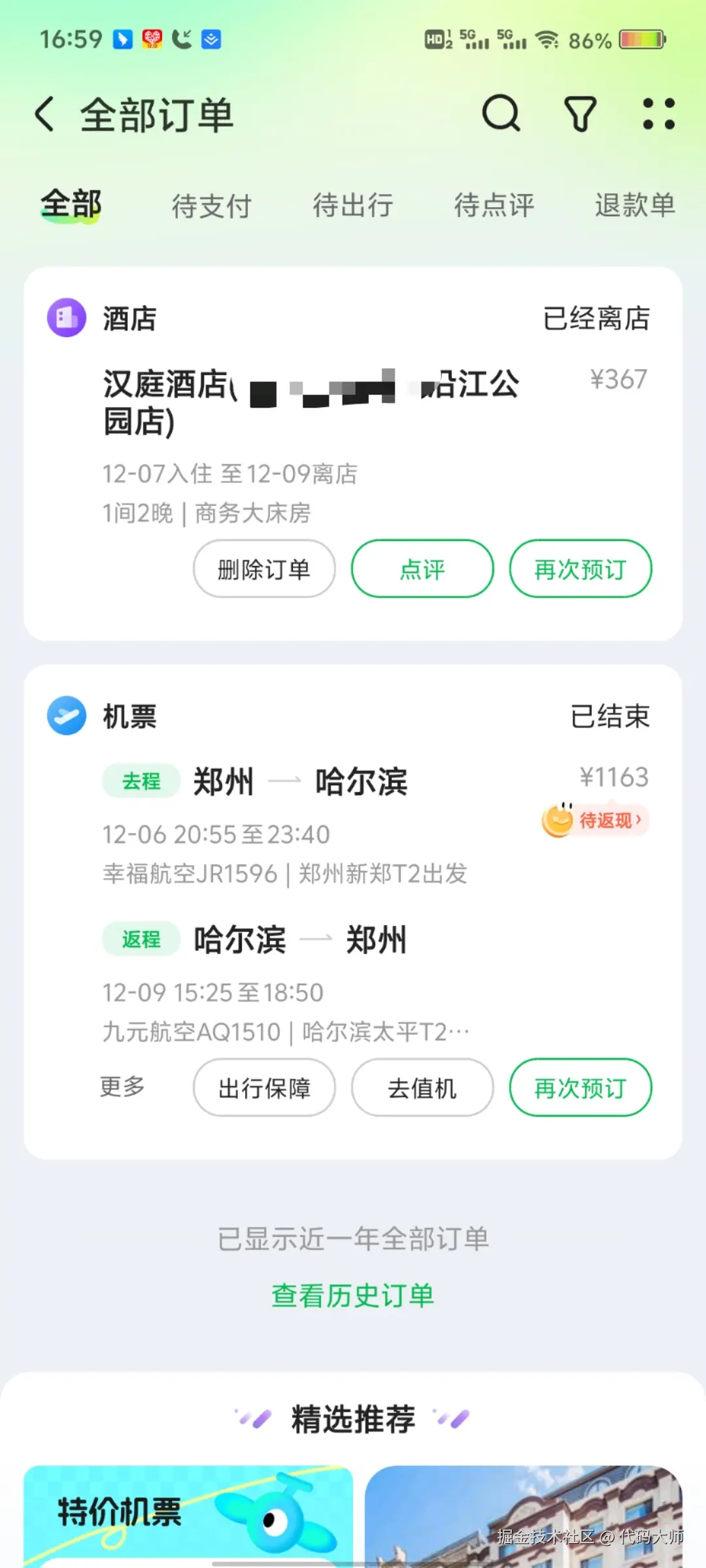This screenshot has width=706, height=1568.
Task: Tap the blue airplane (机票) category icon
Action: [67, 715]
